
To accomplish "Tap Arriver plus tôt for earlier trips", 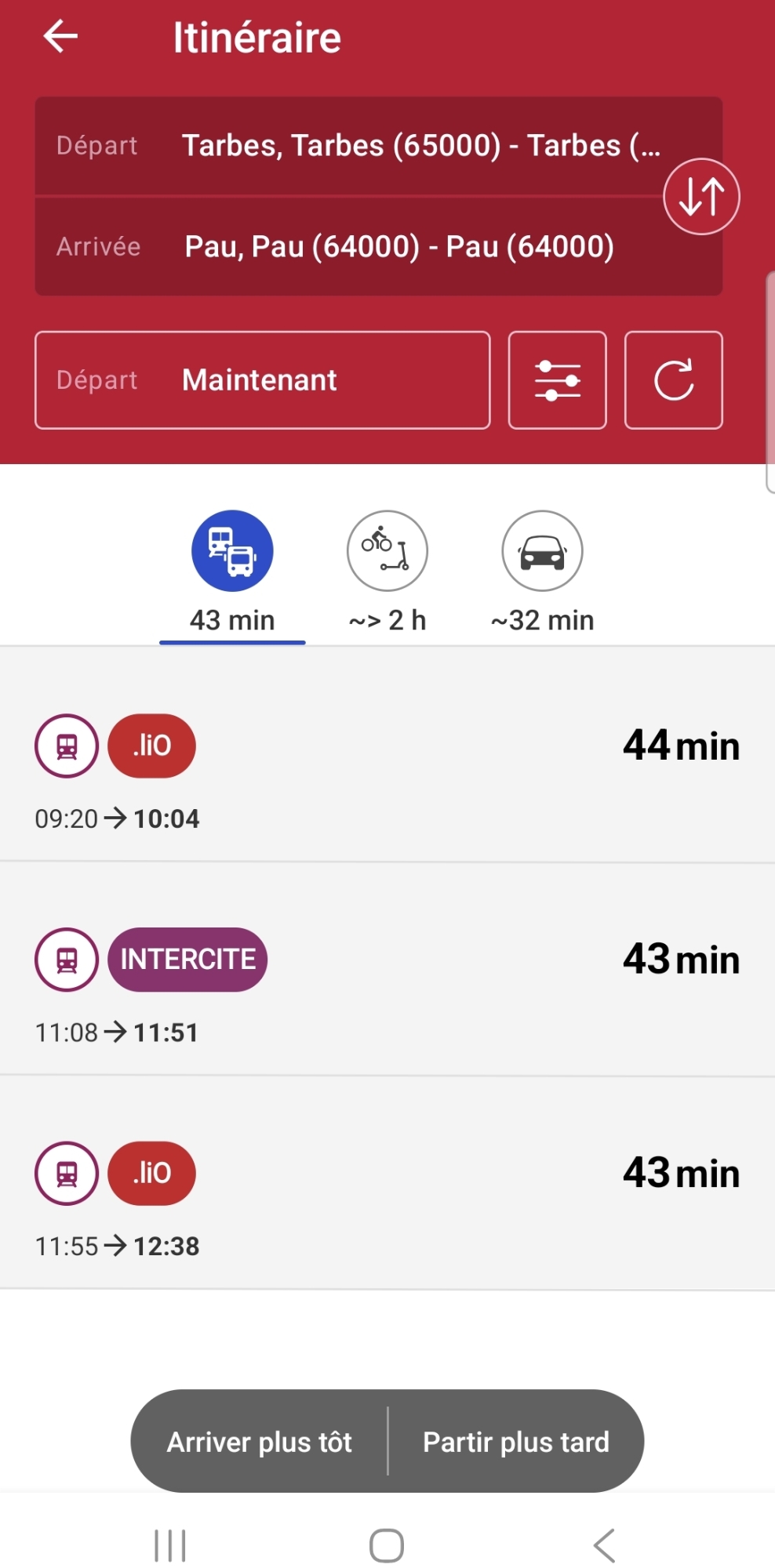I will click(260, 1442).
